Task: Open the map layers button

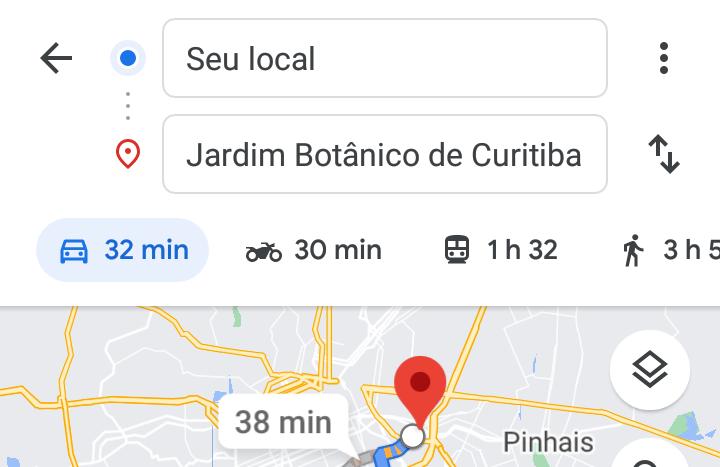Action: click(x=649, y=371)
